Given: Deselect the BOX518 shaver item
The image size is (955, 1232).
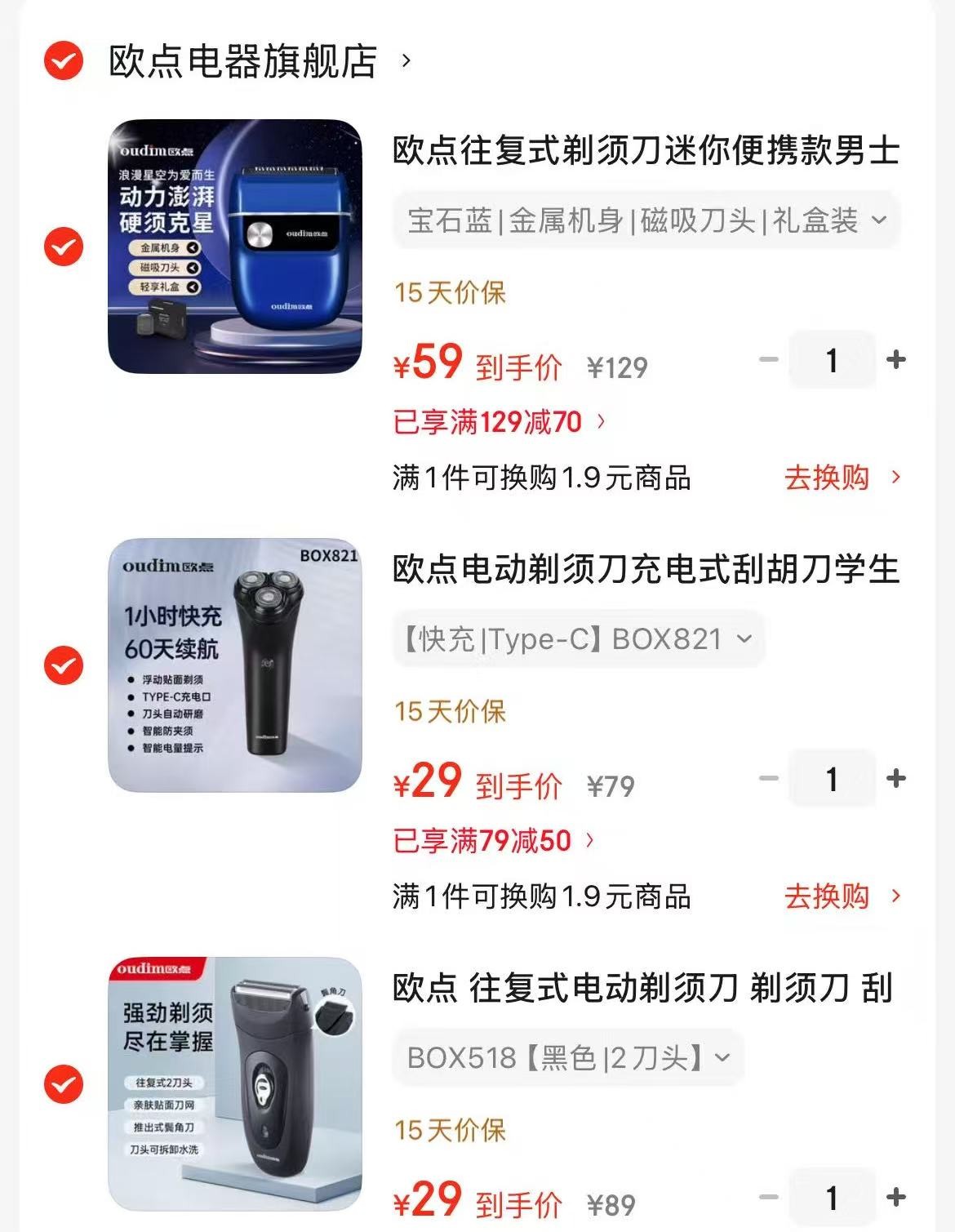Looking at the screenshot, I should tap(64, 1084).
